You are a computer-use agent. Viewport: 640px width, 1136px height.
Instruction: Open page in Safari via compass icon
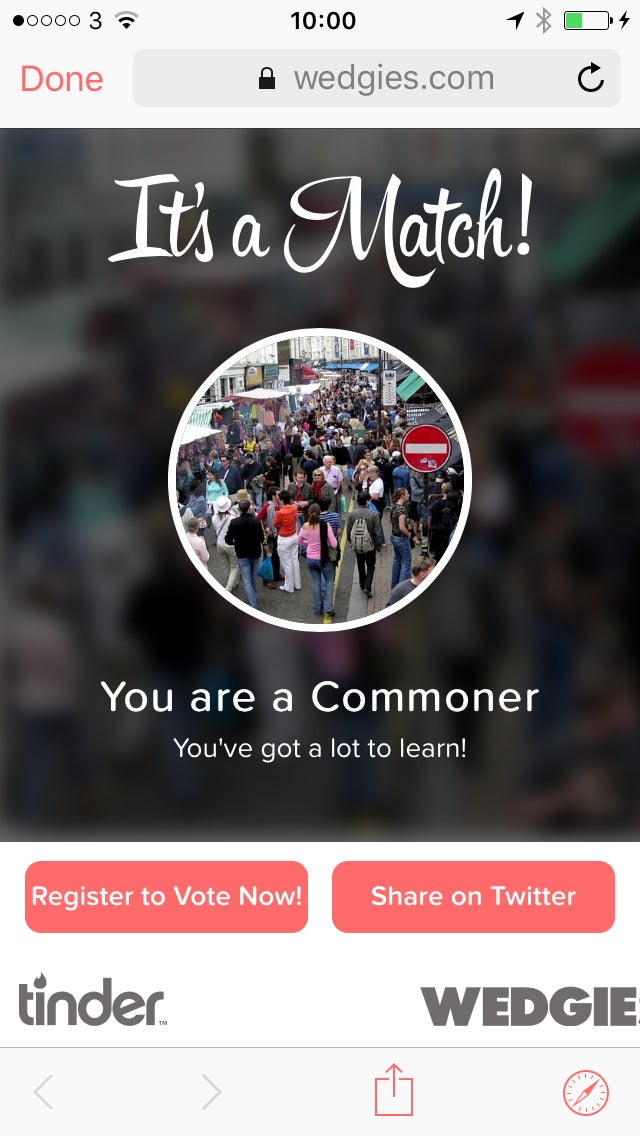585,1092
